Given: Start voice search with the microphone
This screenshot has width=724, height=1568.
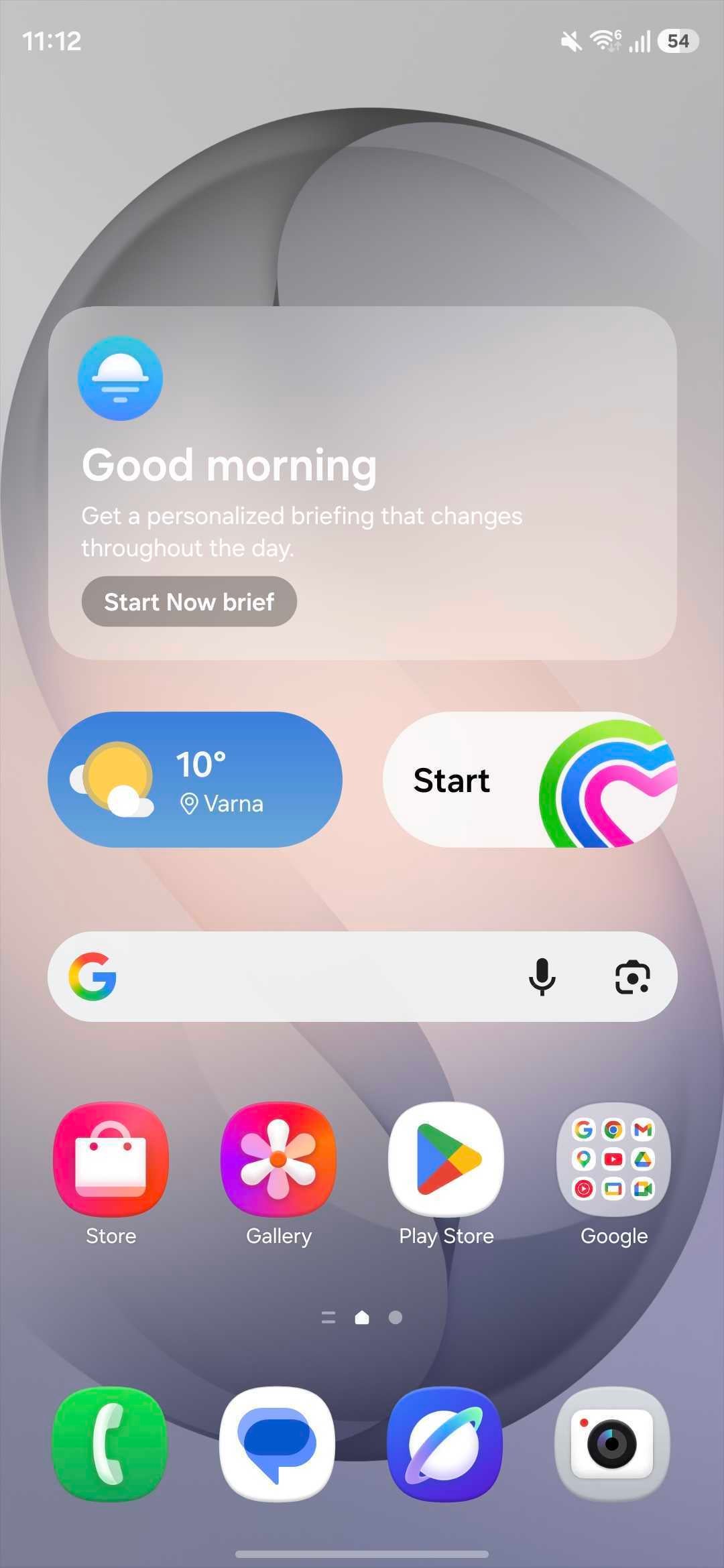Looking at the screenshot, I should pos(542,976).
